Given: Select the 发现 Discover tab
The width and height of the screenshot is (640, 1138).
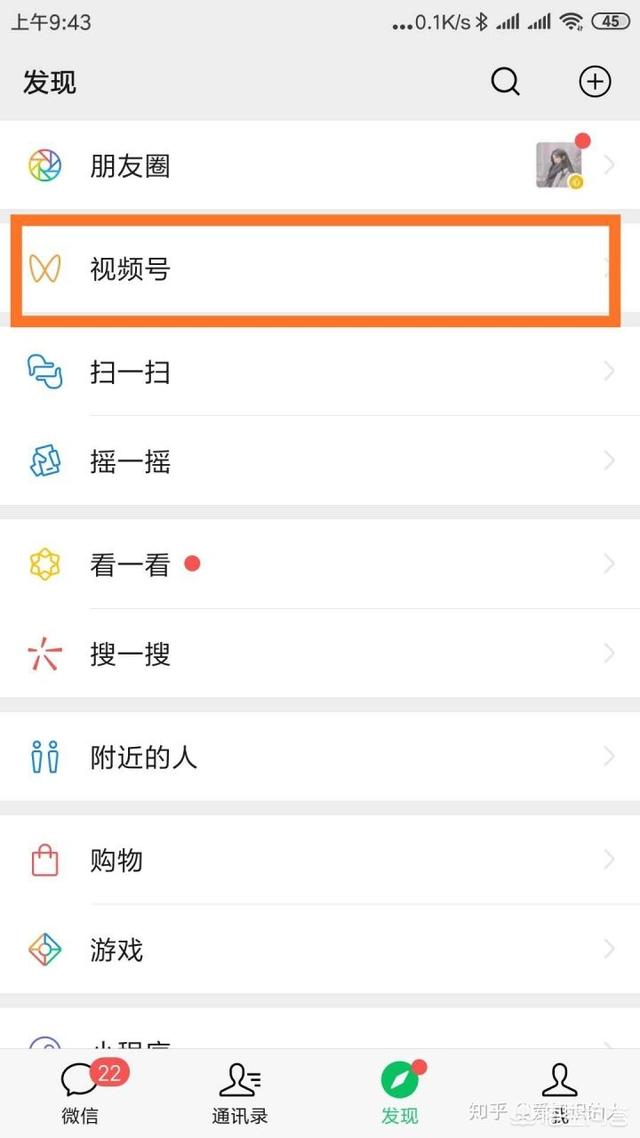Looking at the screenshot, I should pyautogui.click(x=400, y=1092).
